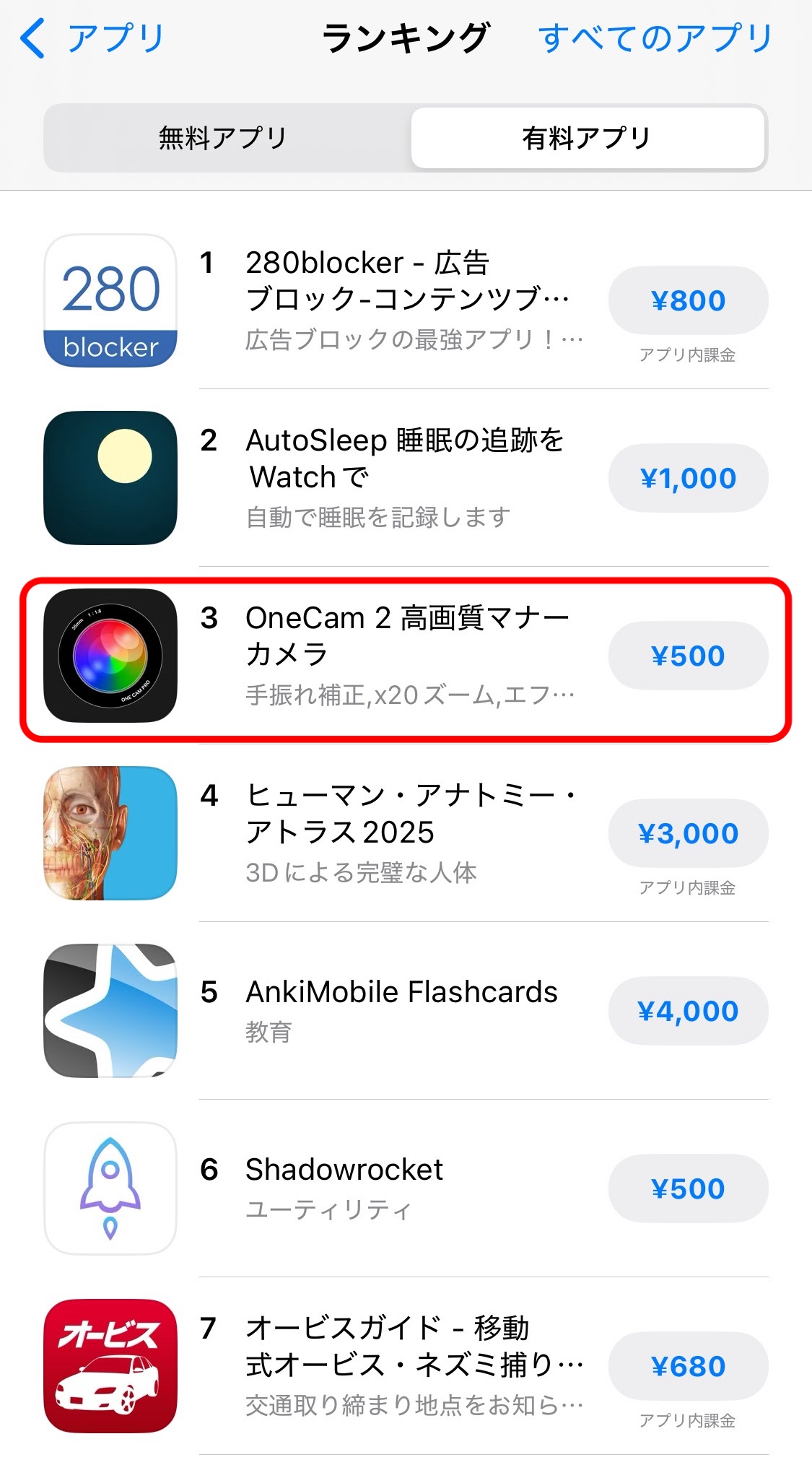Go back to the アプリ page

point(92,38)
